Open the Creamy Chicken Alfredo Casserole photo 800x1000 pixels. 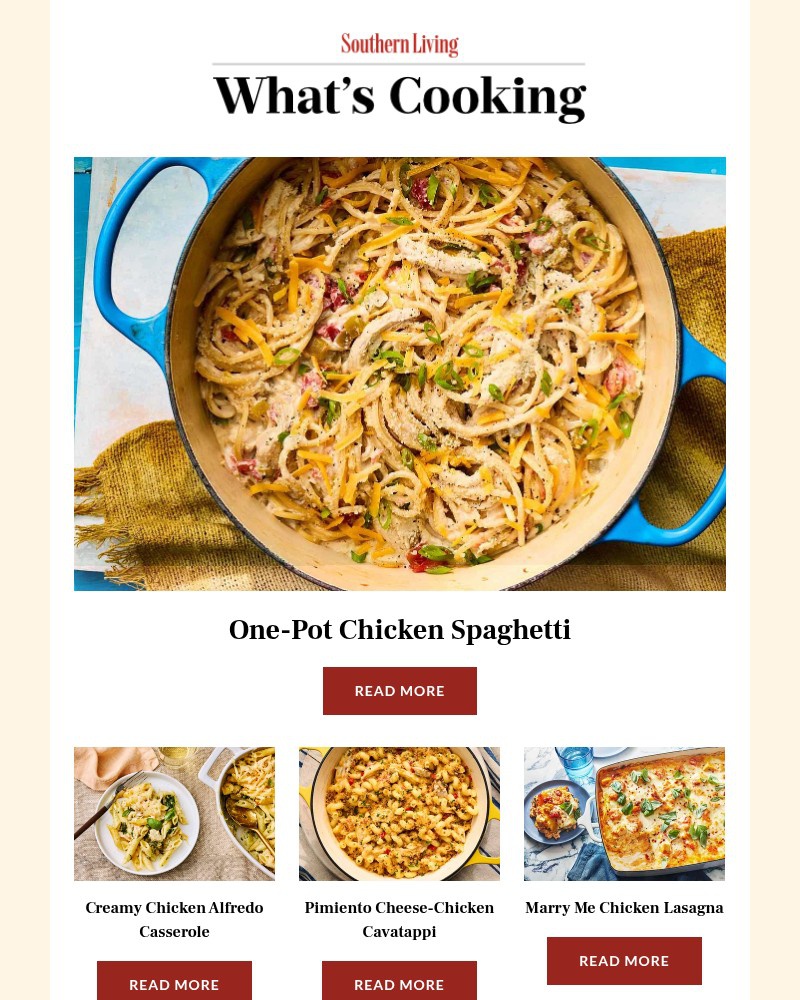(x=174, y=813)
